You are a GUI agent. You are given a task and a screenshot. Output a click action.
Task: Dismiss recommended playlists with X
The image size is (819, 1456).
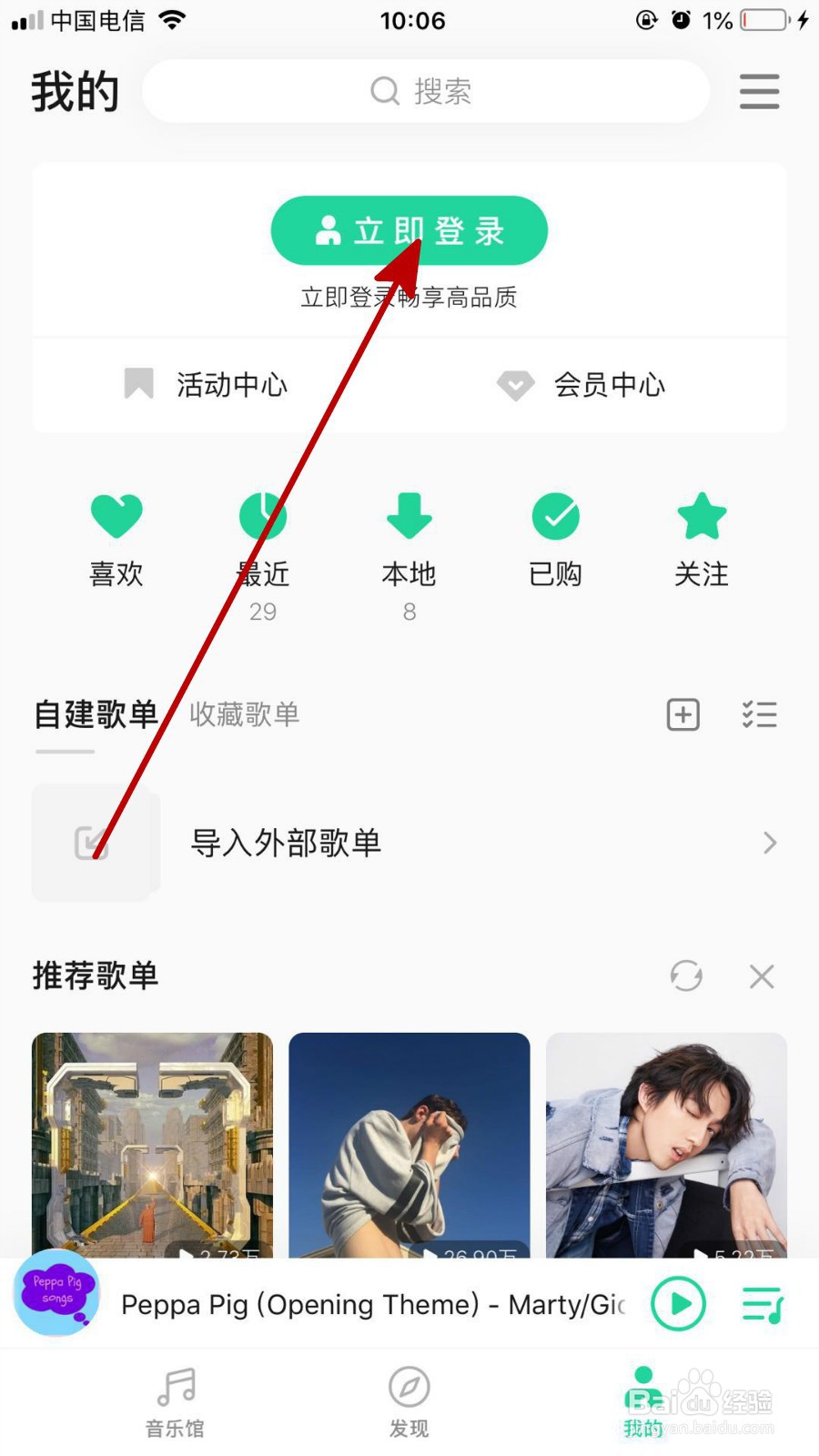pos(762,976)
